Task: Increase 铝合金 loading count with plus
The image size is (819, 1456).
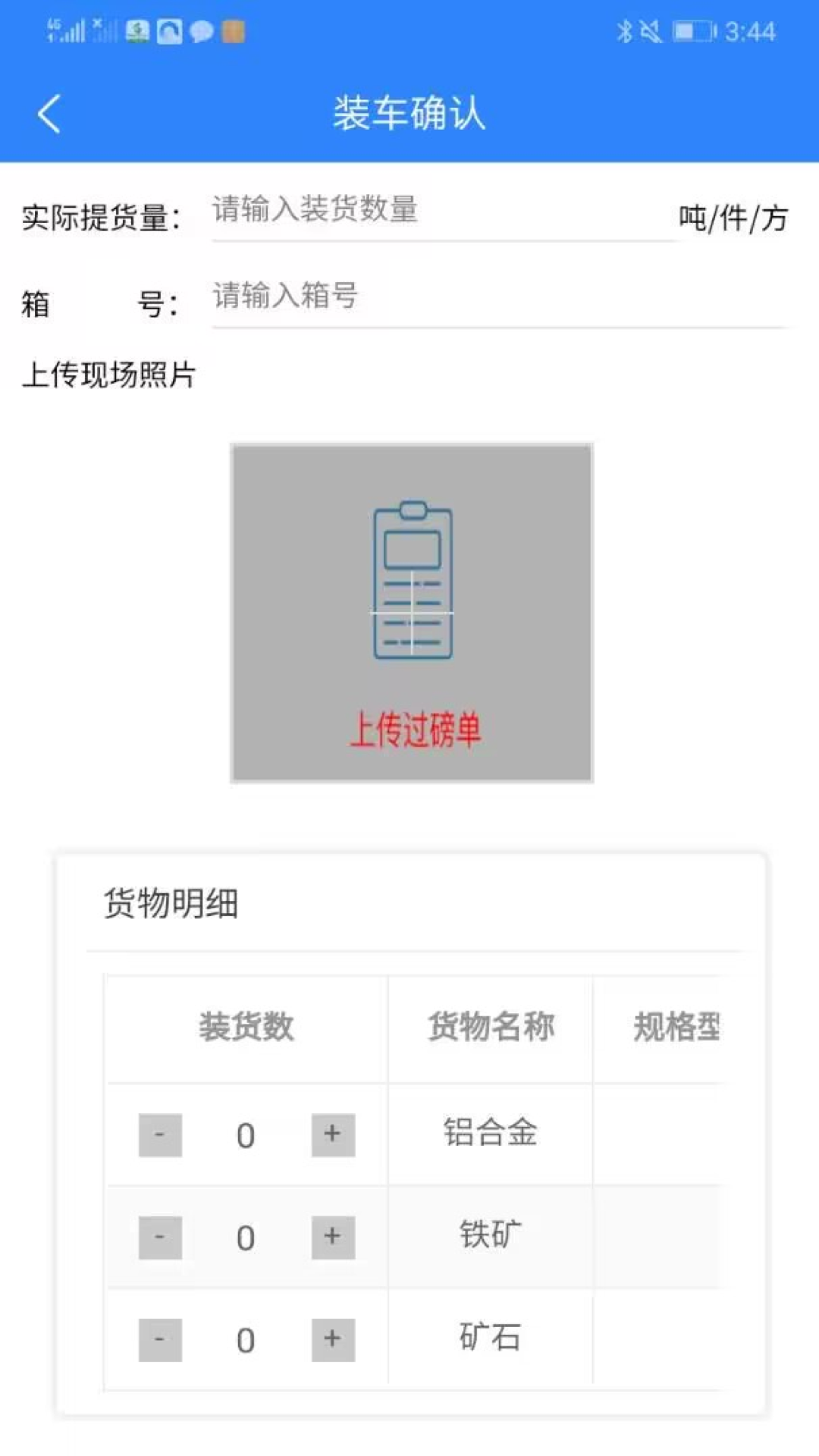Action: (332, 1134)
